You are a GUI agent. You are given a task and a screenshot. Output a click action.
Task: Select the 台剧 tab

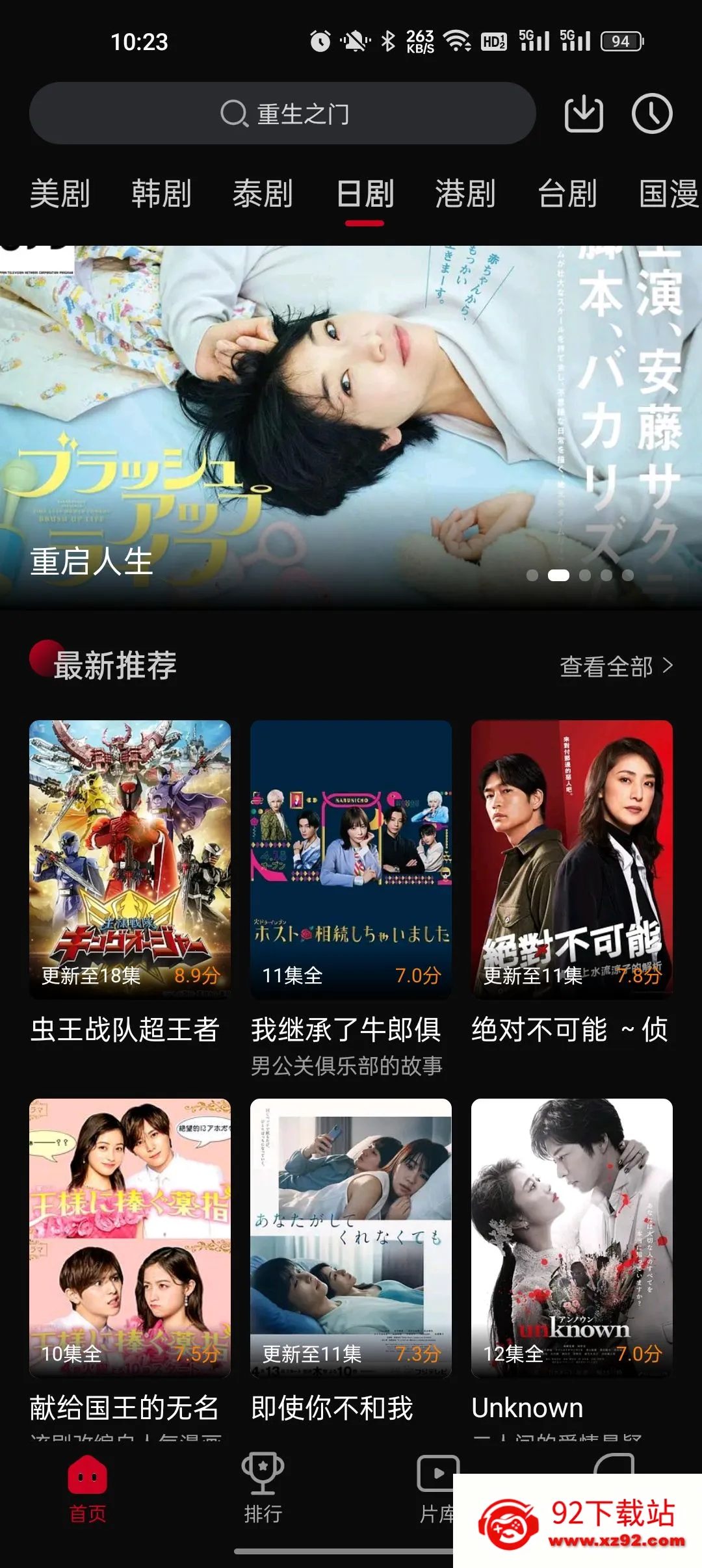tap(567, 194)
